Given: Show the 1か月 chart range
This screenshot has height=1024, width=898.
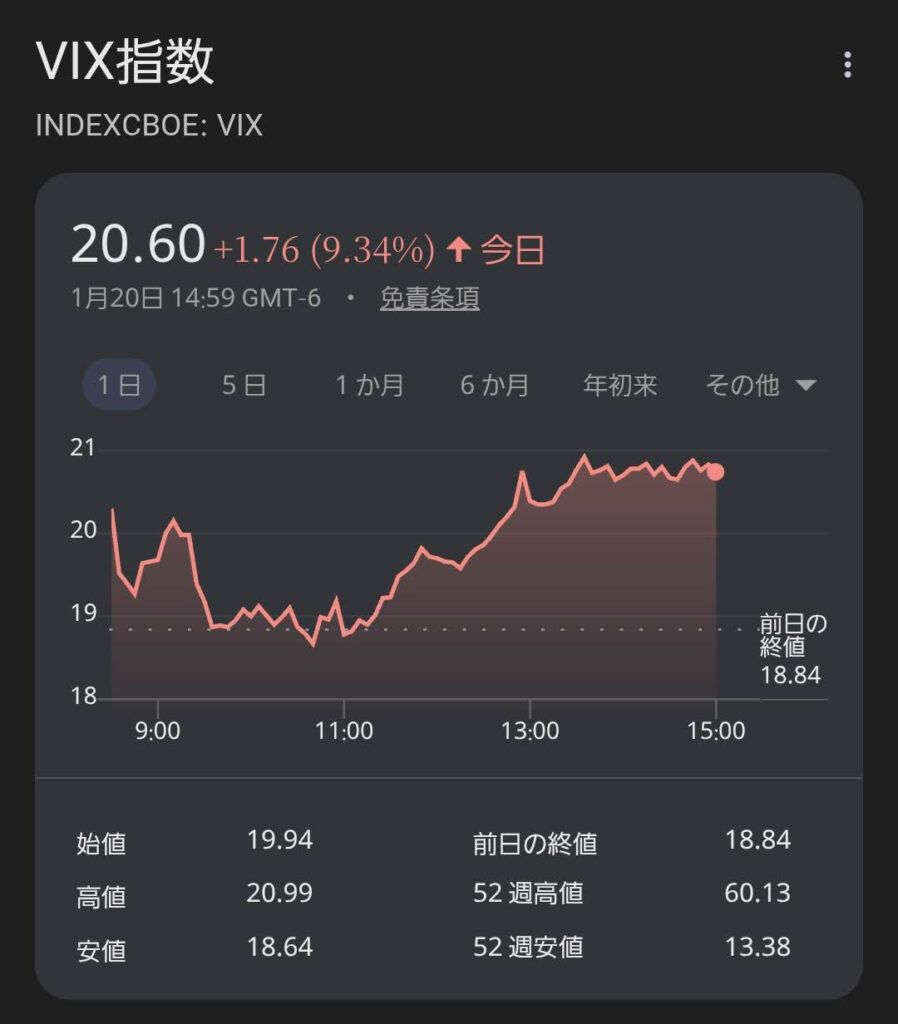Looking at the screenshot, I should pyautogui.click(x=370, y=386).
